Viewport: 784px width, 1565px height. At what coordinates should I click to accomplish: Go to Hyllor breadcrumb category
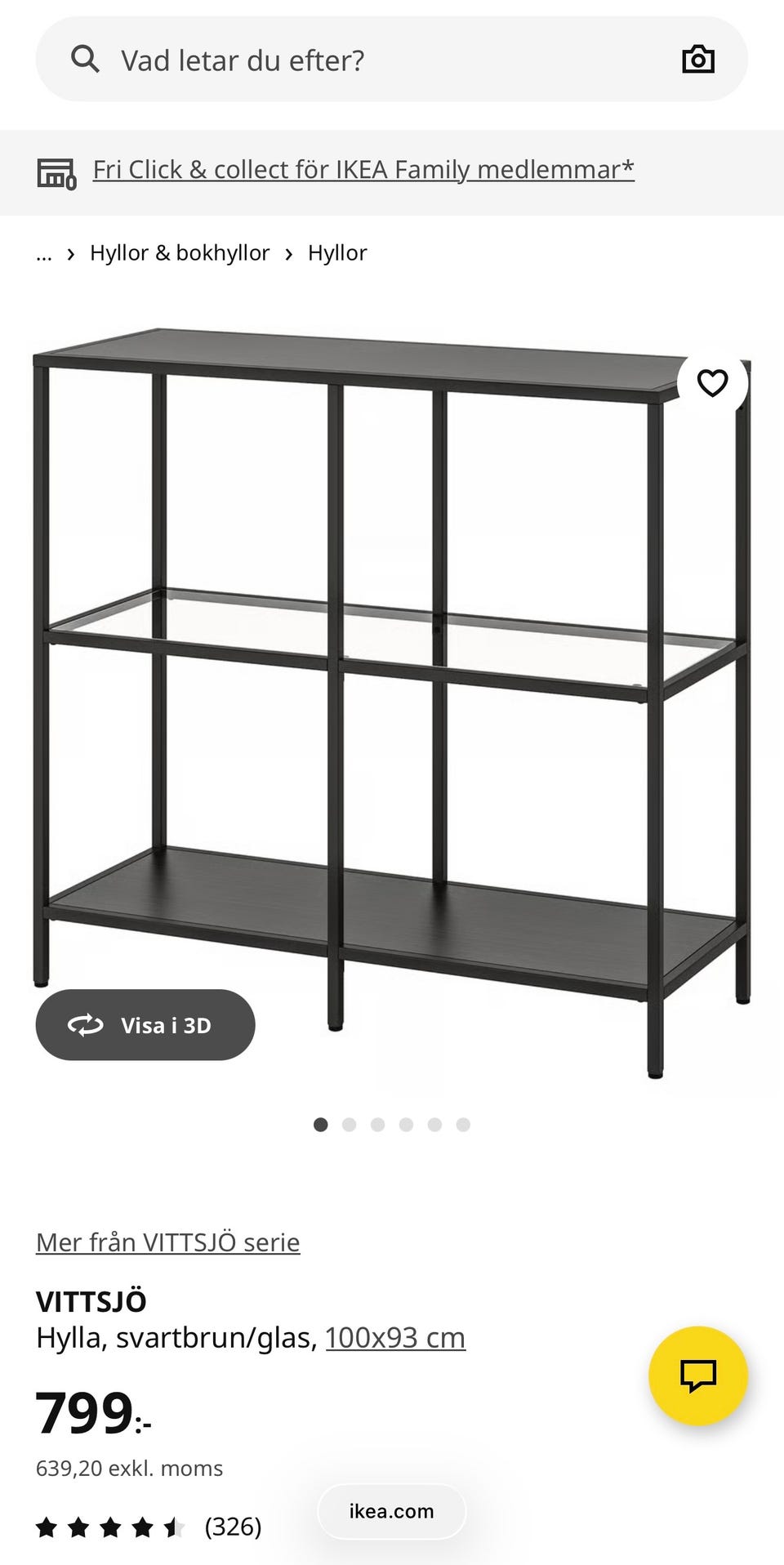337,253
